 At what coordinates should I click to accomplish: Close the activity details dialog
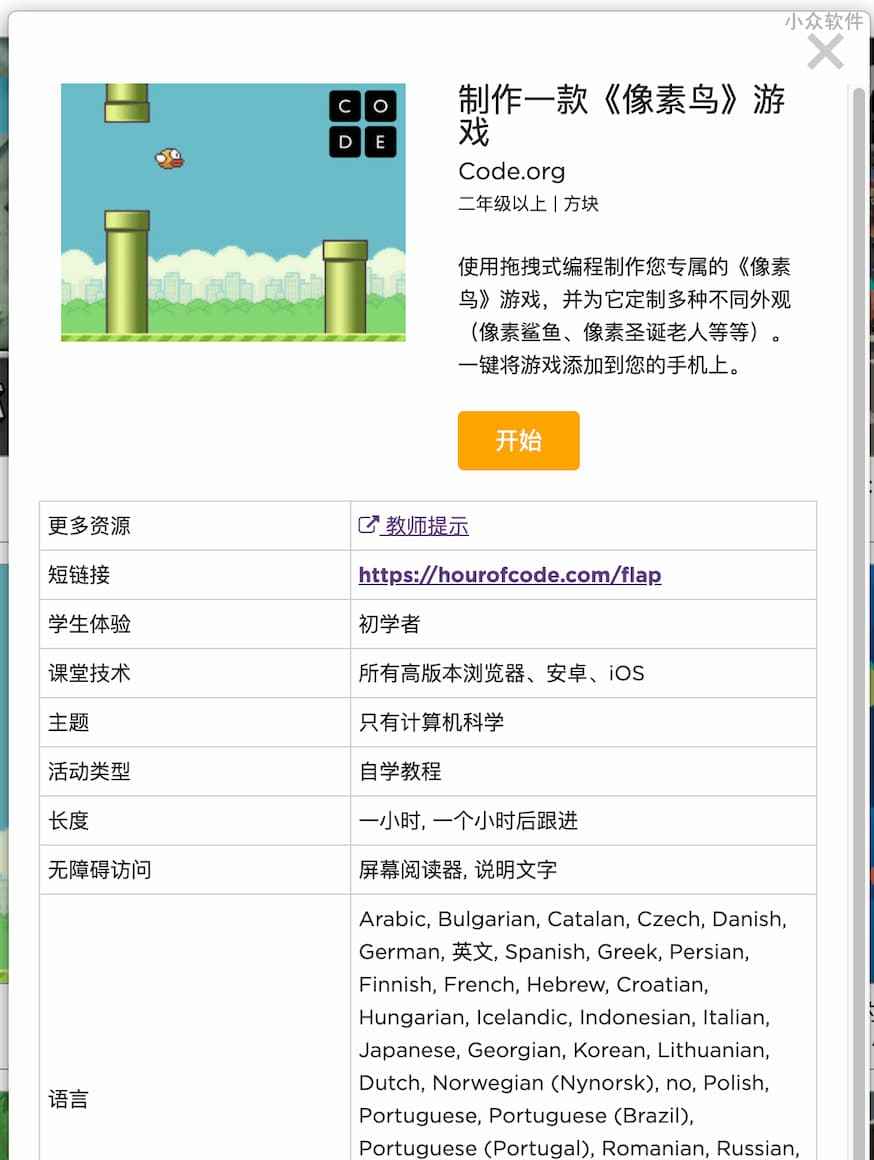(826, 51)
